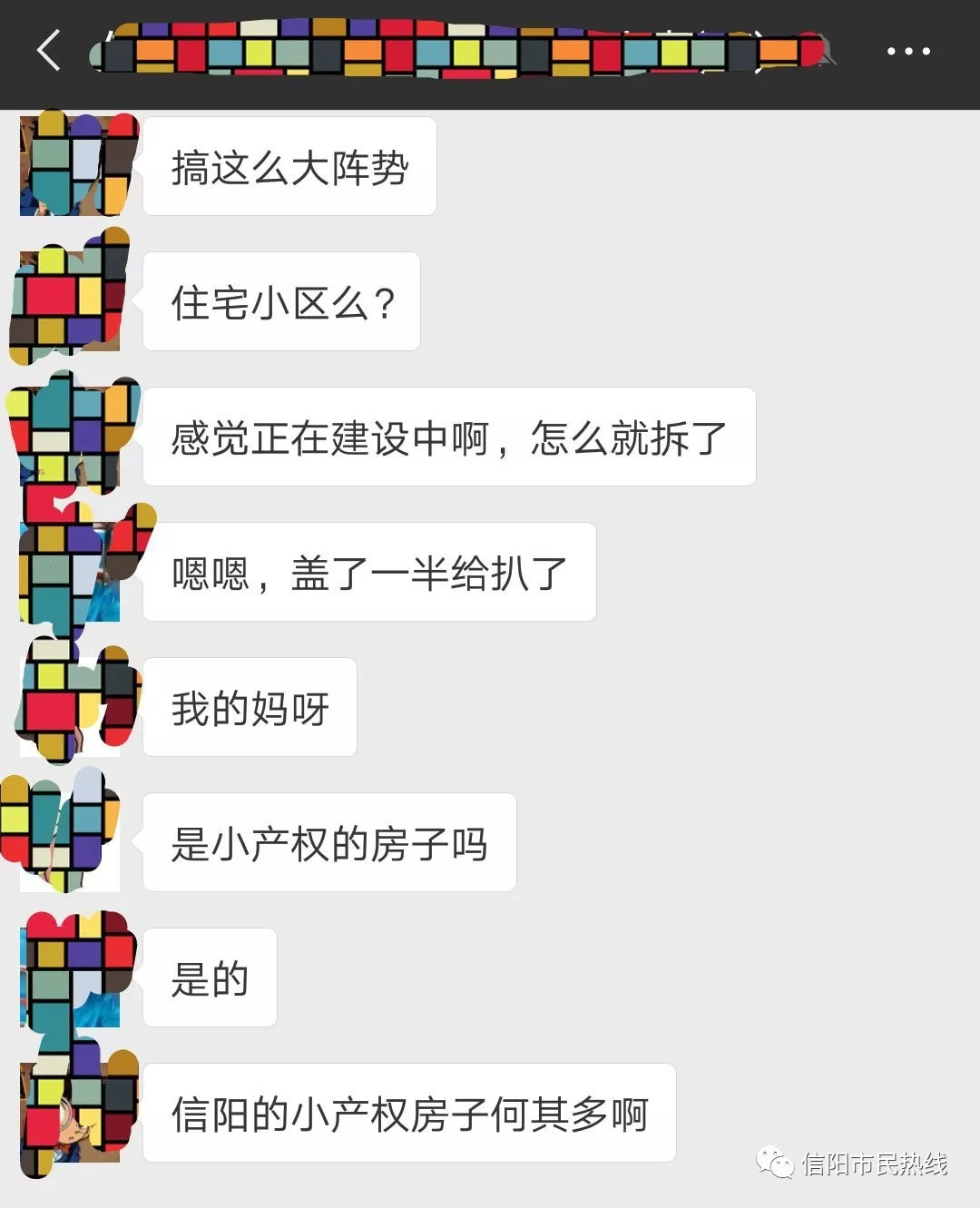Tap avatar next to '住宅小区么？'
Screen dimensions: 980x1208
click(x=71, y=300)
